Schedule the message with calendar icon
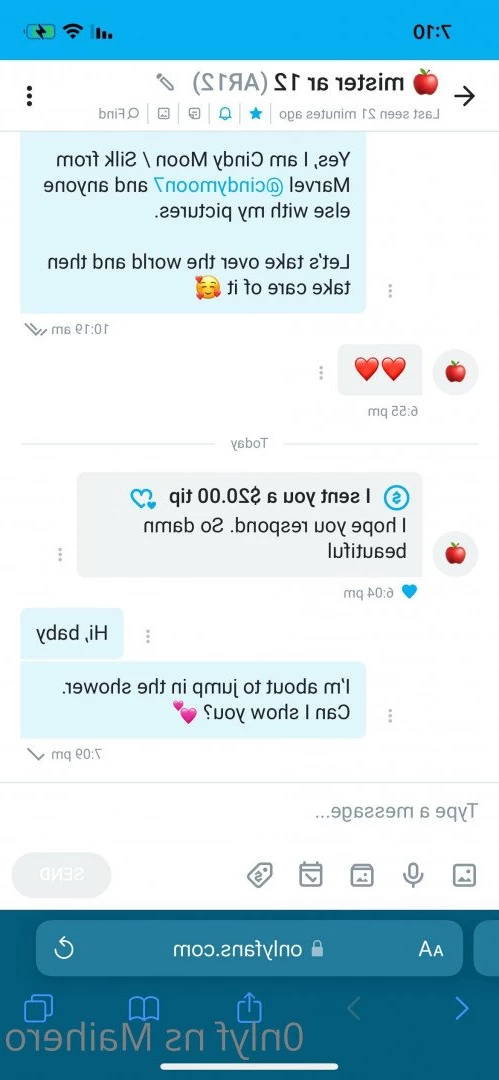Image resolution: width=499 pixels, height=1080 pixels. (x=311, y=875)
